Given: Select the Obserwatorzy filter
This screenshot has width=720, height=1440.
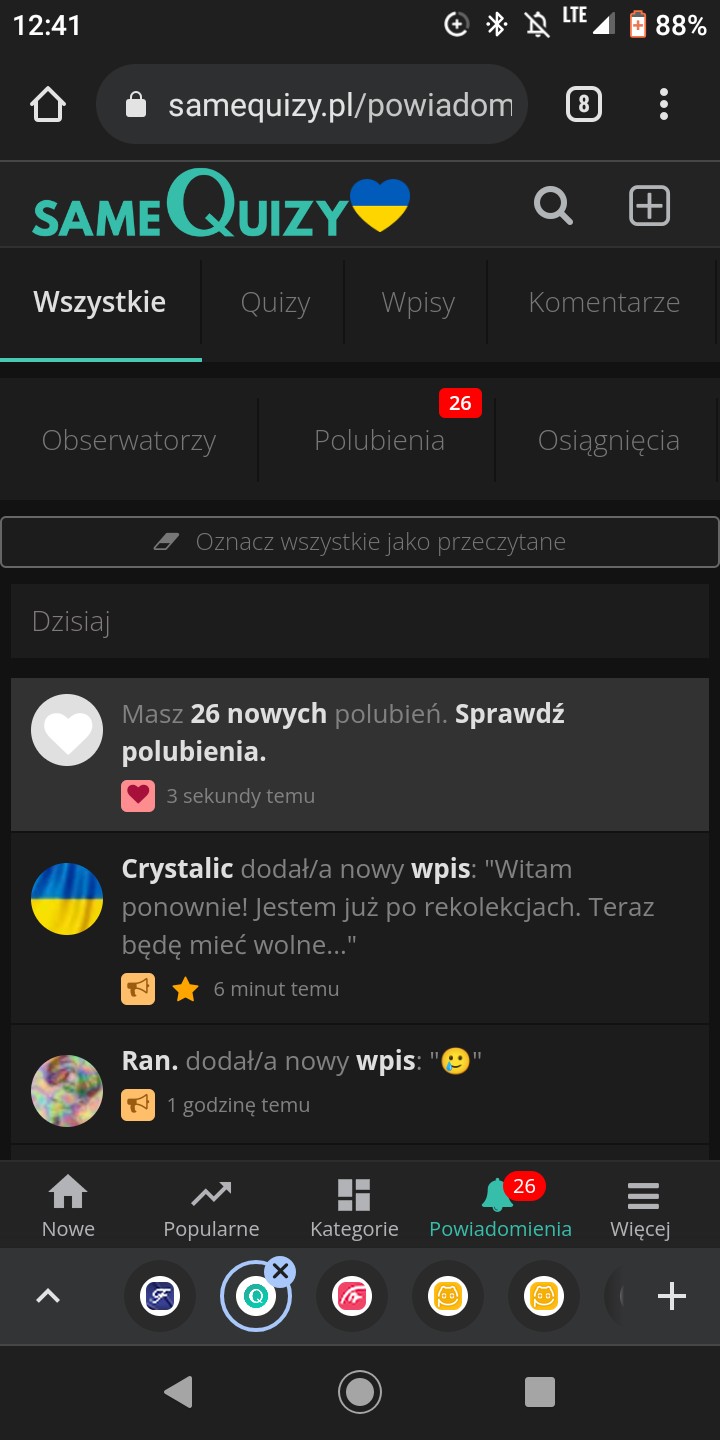Looking at the screenshot, I should [129, 441].
